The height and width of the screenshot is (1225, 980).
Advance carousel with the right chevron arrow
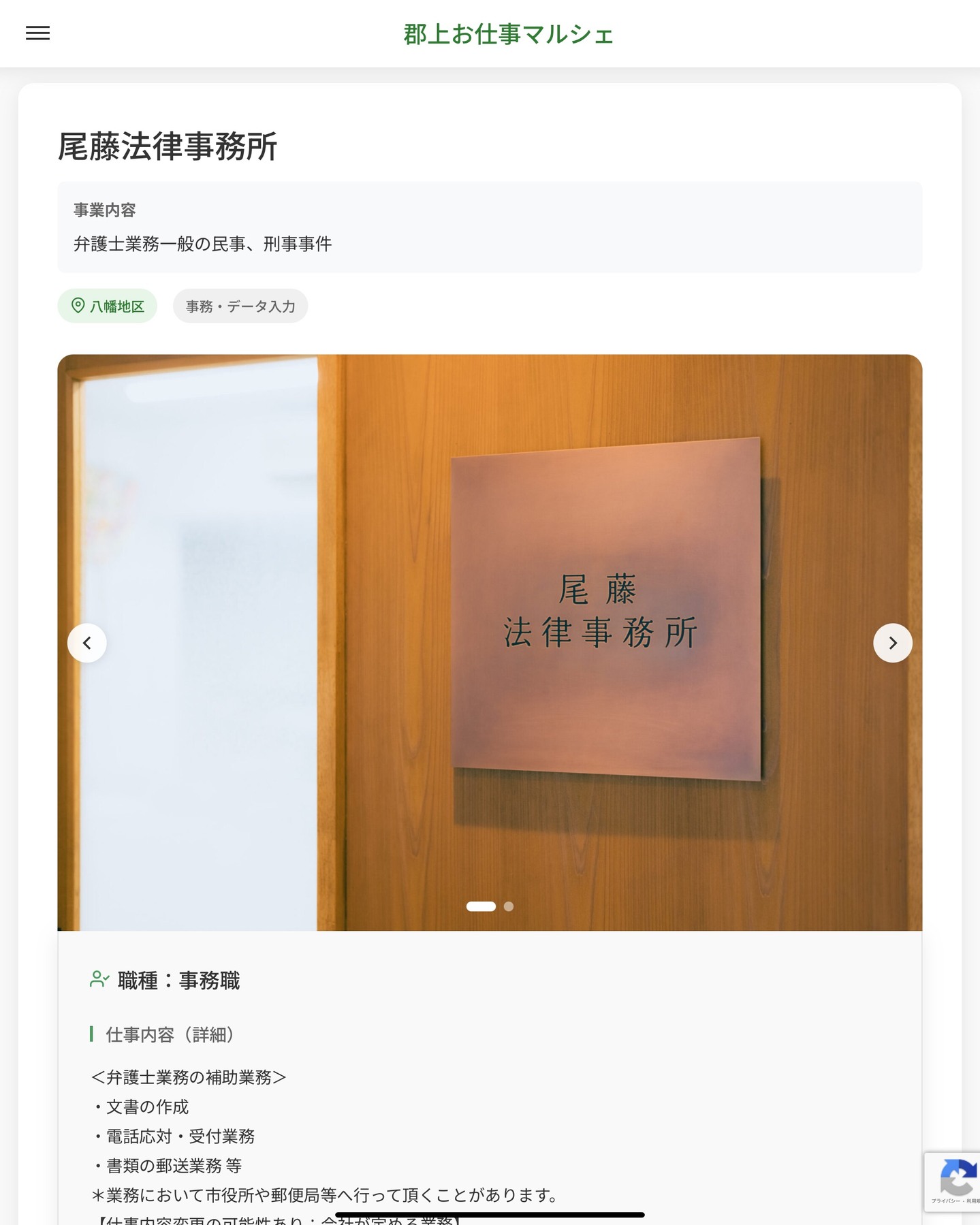pyautogui.click(x=893, y=642)
